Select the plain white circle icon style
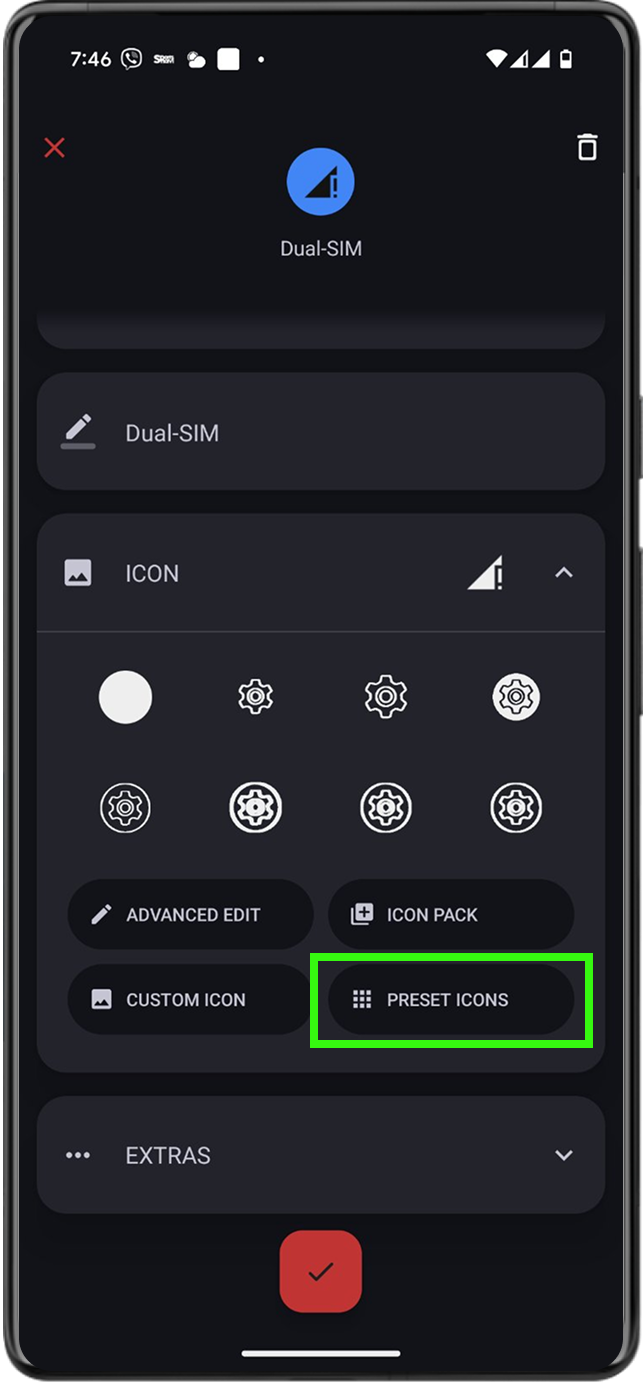Viewport: 643px width, 1390px height. (x=126, y=697)
